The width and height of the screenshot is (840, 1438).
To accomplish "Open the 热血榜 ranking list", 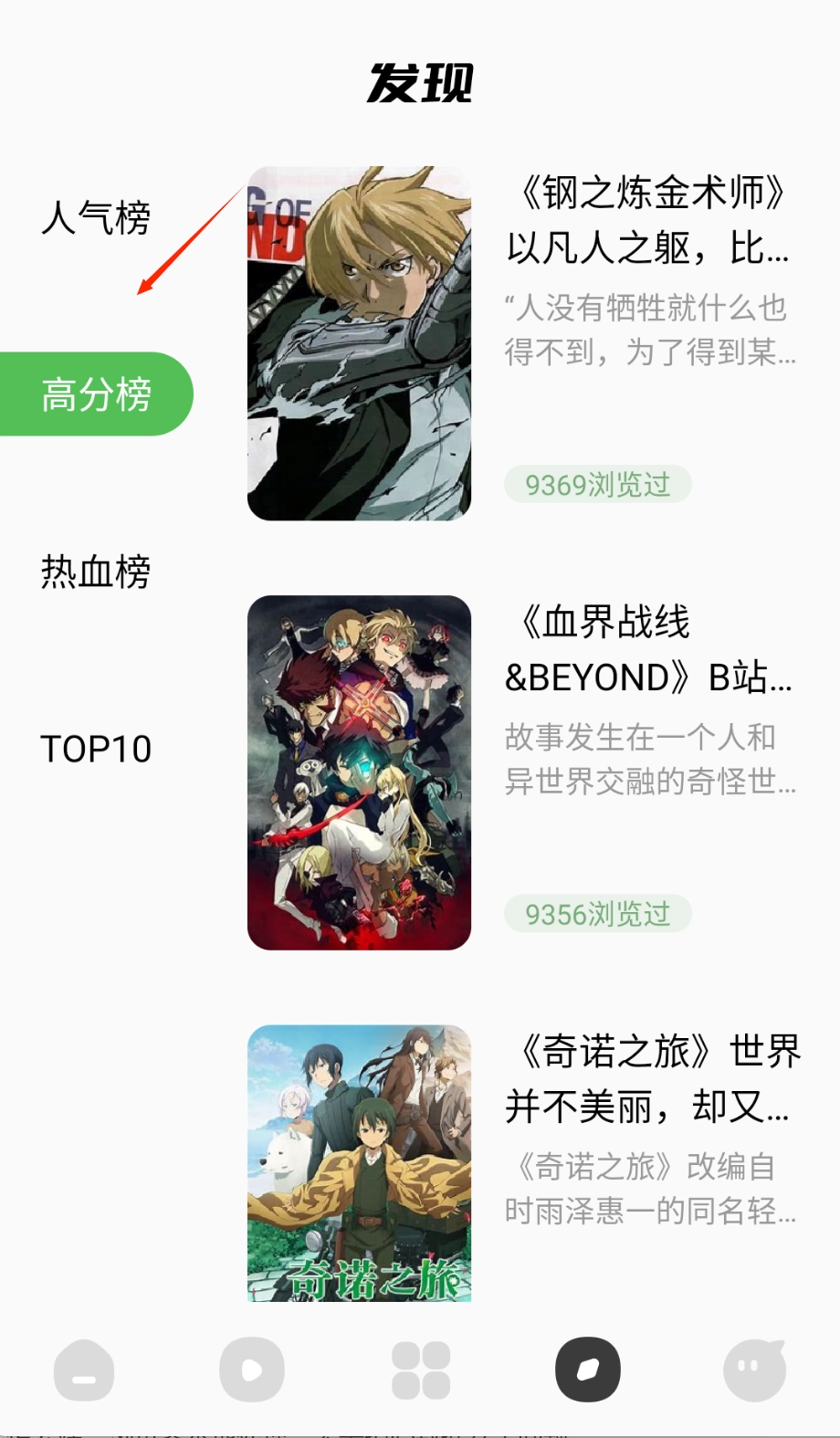I will click(96, 572).
